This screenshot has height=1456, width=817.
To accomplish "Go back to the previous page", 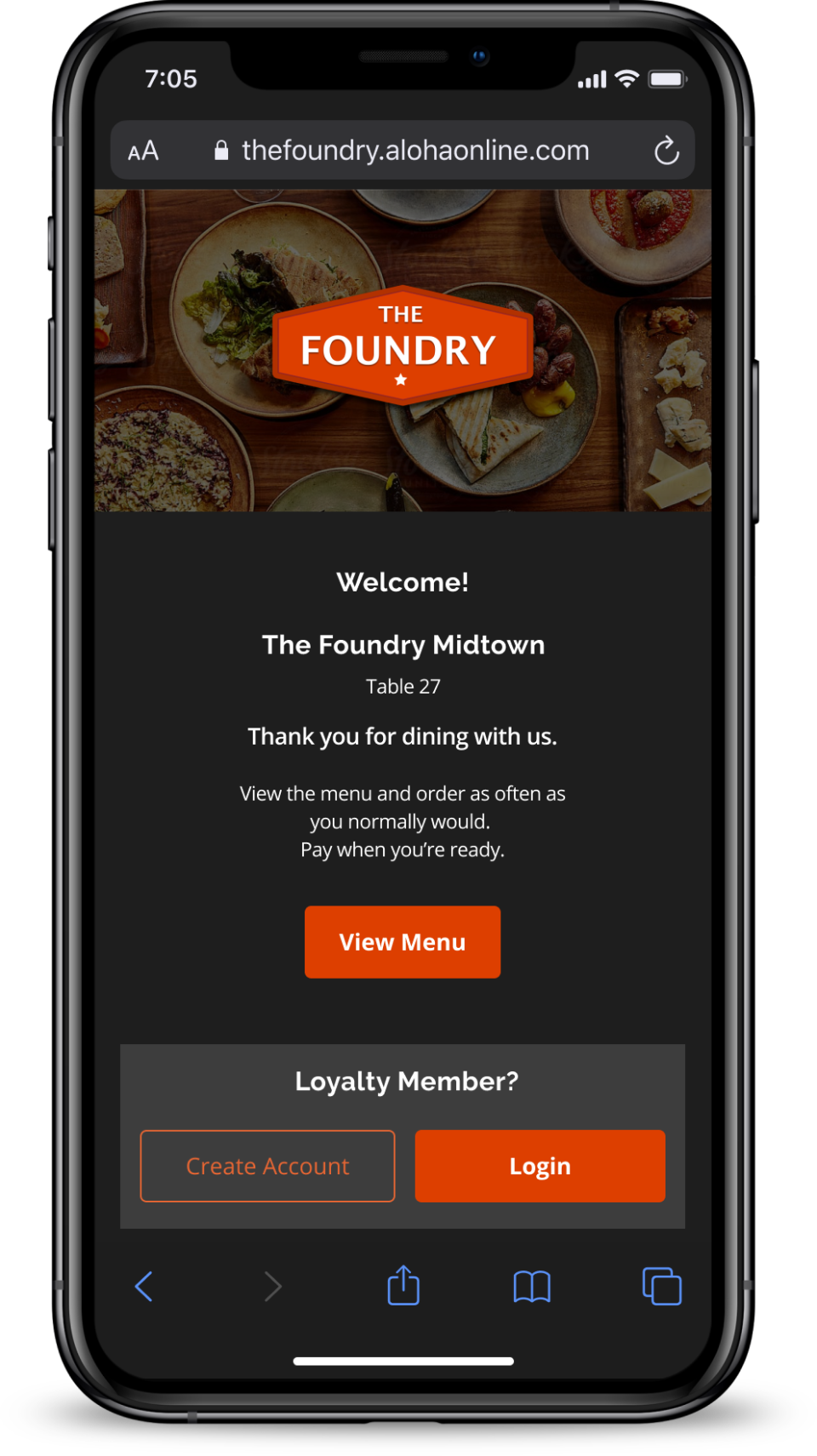I will click(x=145, y=1286).
